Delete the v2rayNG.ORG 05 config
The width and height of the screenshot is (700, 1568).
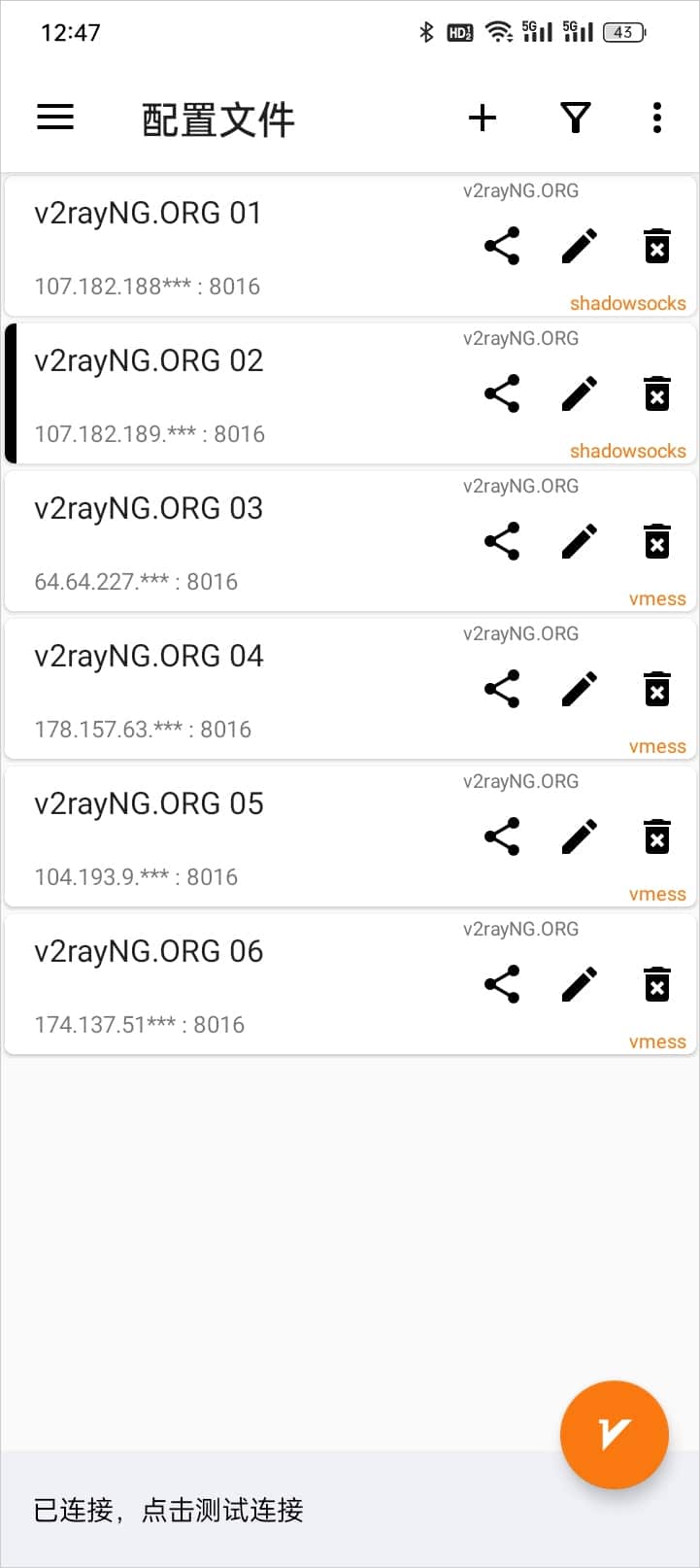pos(657,836)
